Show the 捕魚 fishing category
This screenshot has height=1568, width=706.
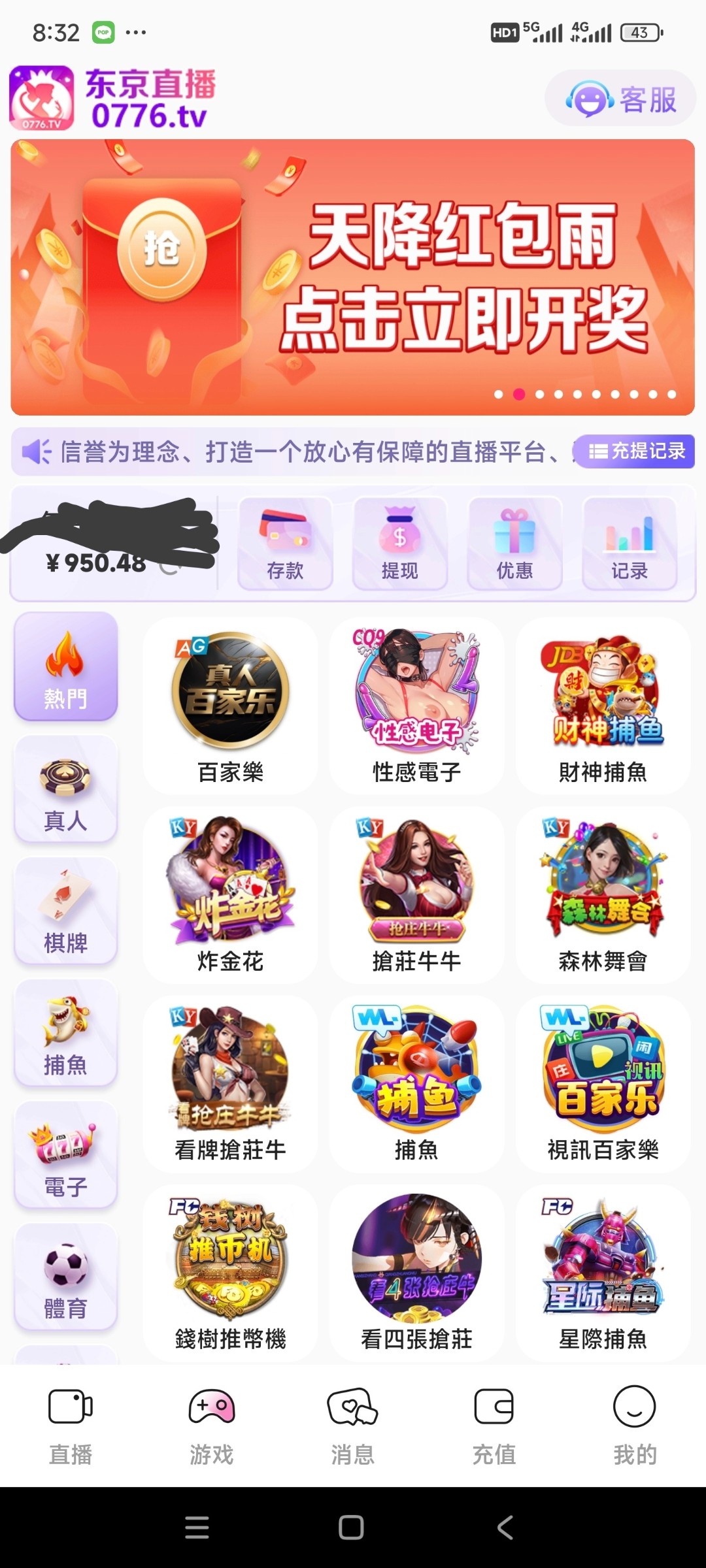(x=65, y=1033)
